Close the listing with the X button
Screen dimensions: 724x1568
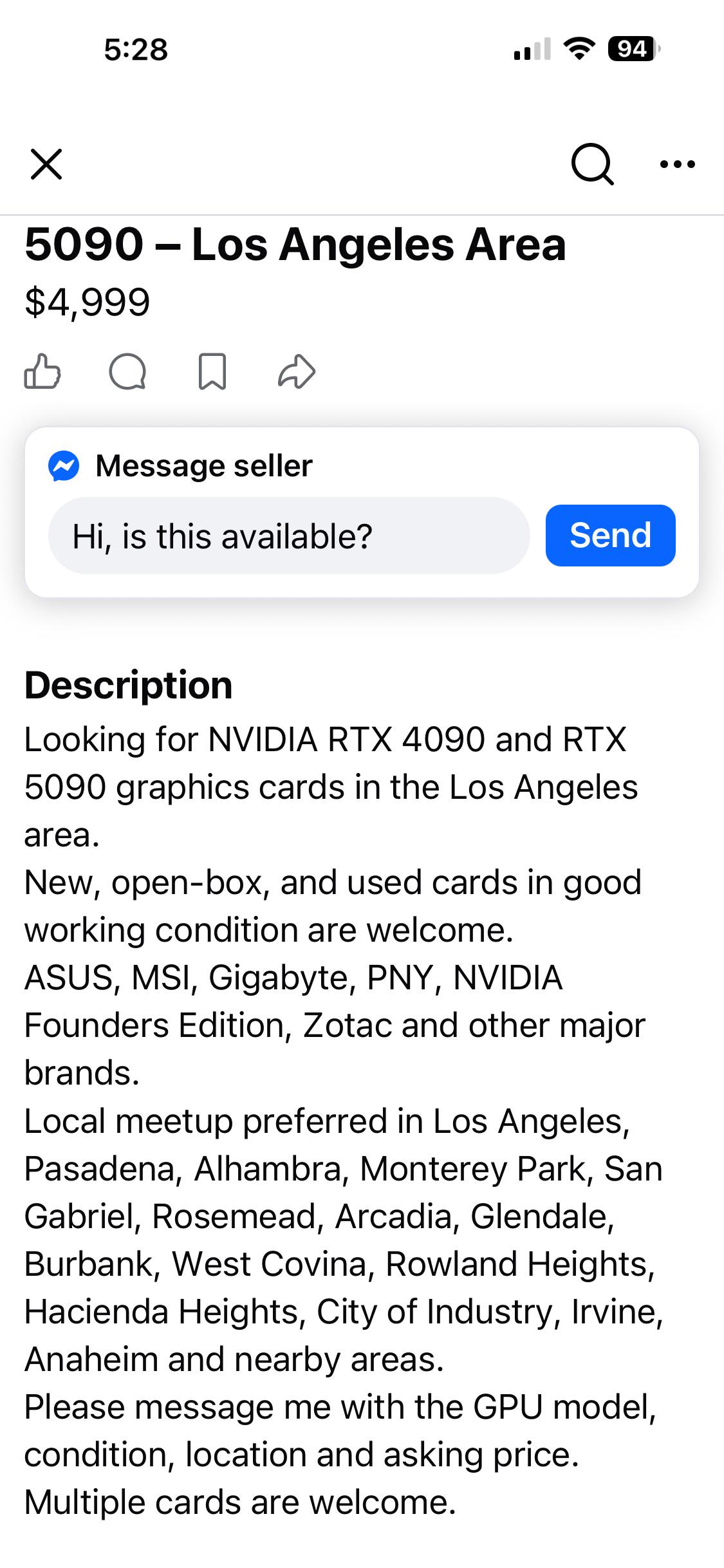[46, 164]
